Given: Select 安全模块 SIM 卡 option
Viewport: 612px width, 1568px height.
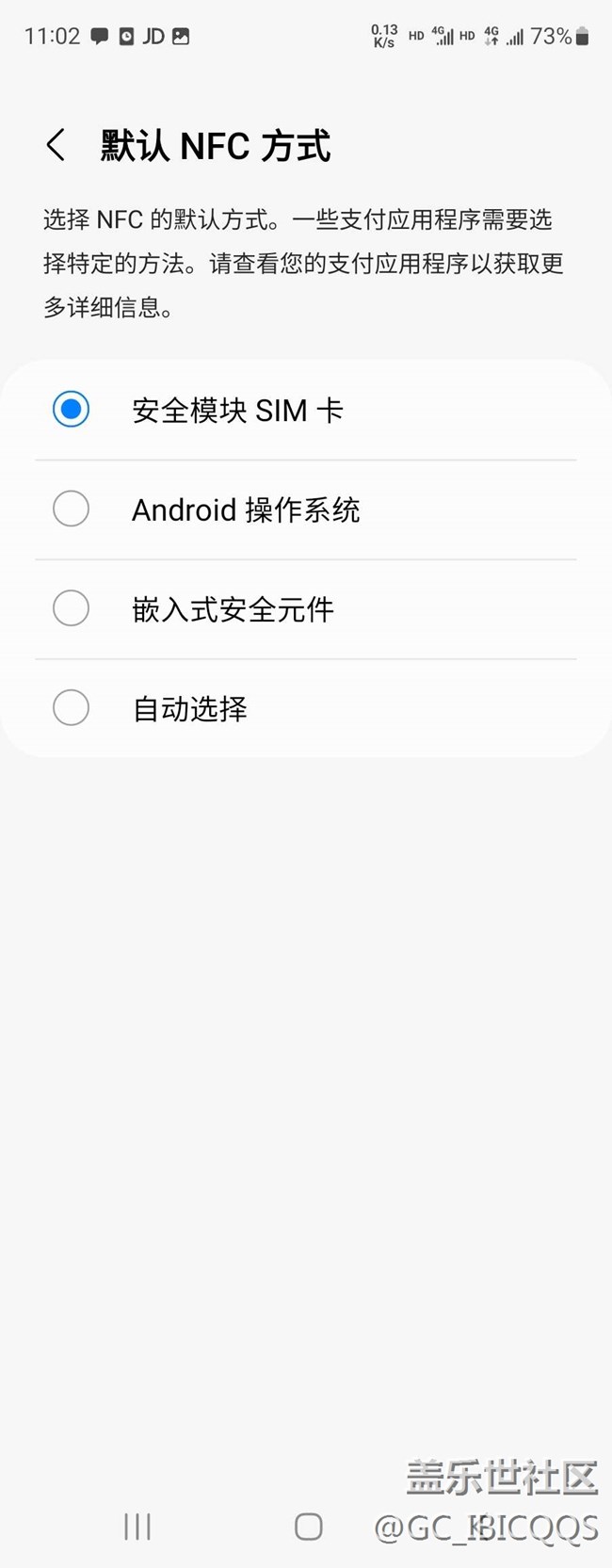Looking at the screenshot, I should (x=72, y=410).
